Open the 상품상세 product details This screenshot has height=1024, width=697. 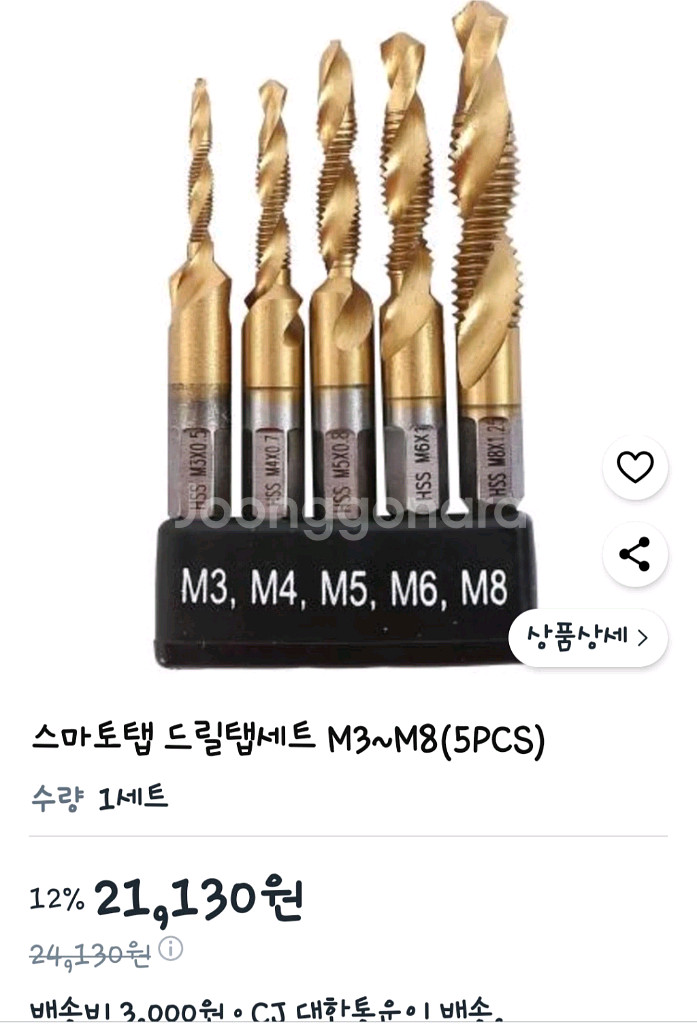pos(588,638)
